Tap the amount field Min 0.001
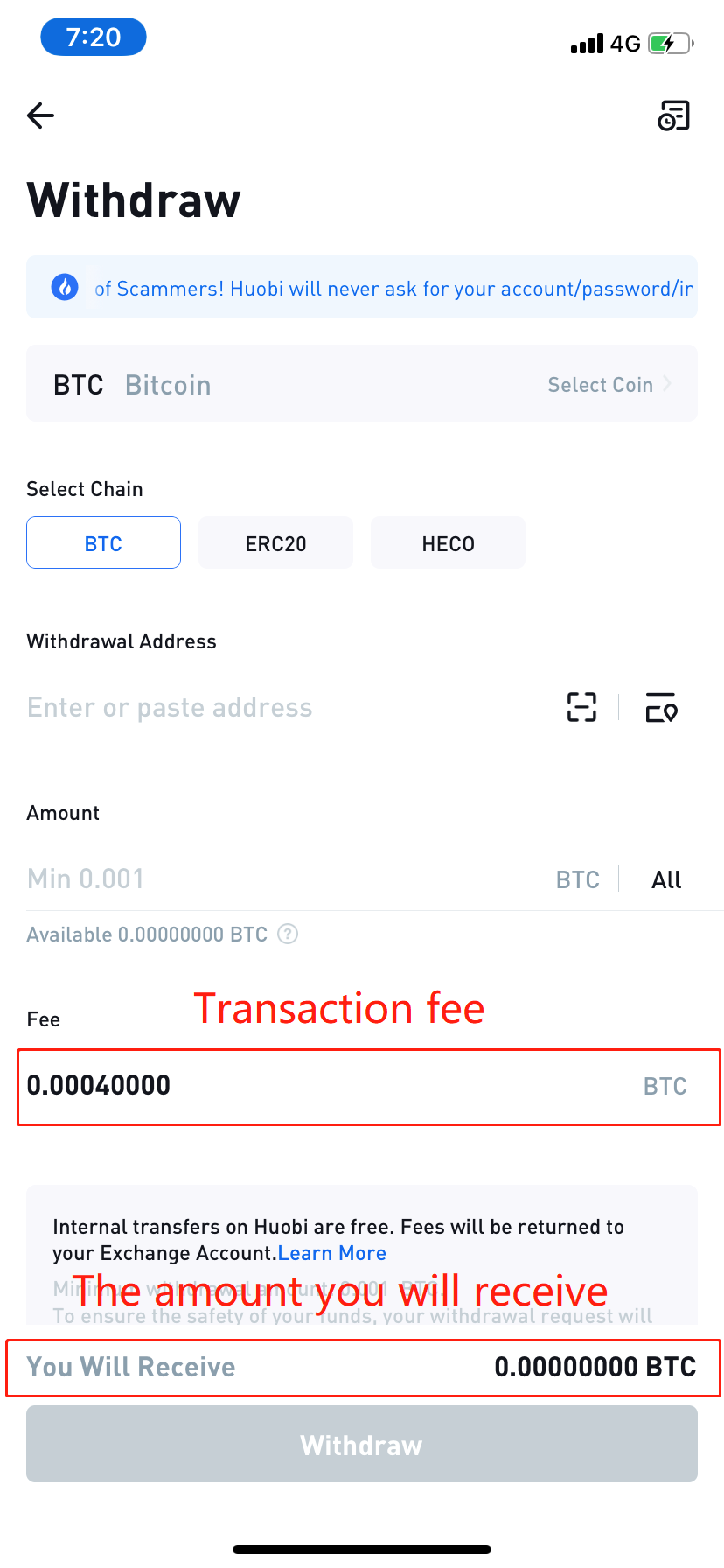The image size is (724, 1568). 280,878
